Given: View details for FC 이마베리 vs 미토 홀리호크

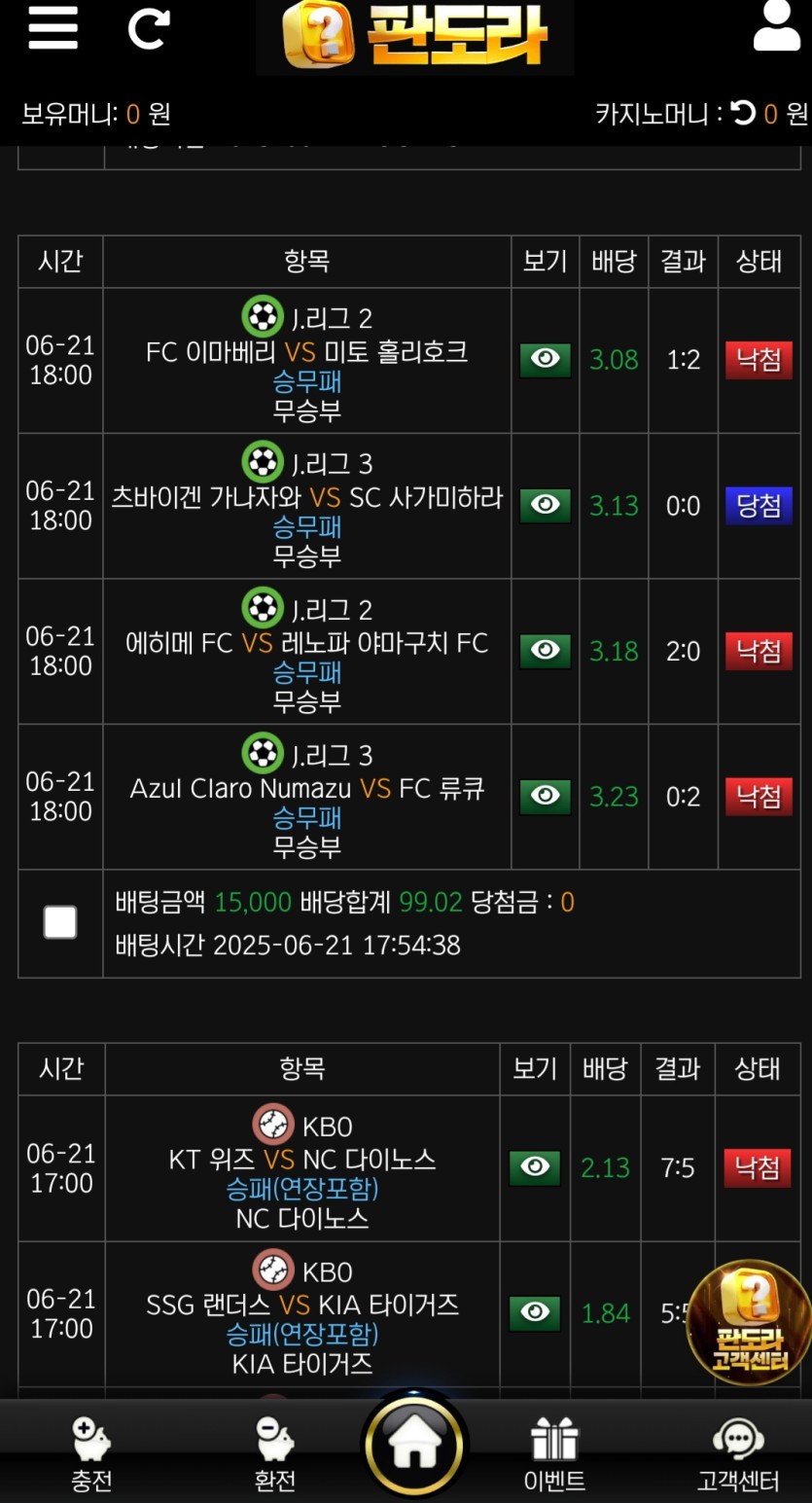Looking at the screenshot, I should (546, 360).
